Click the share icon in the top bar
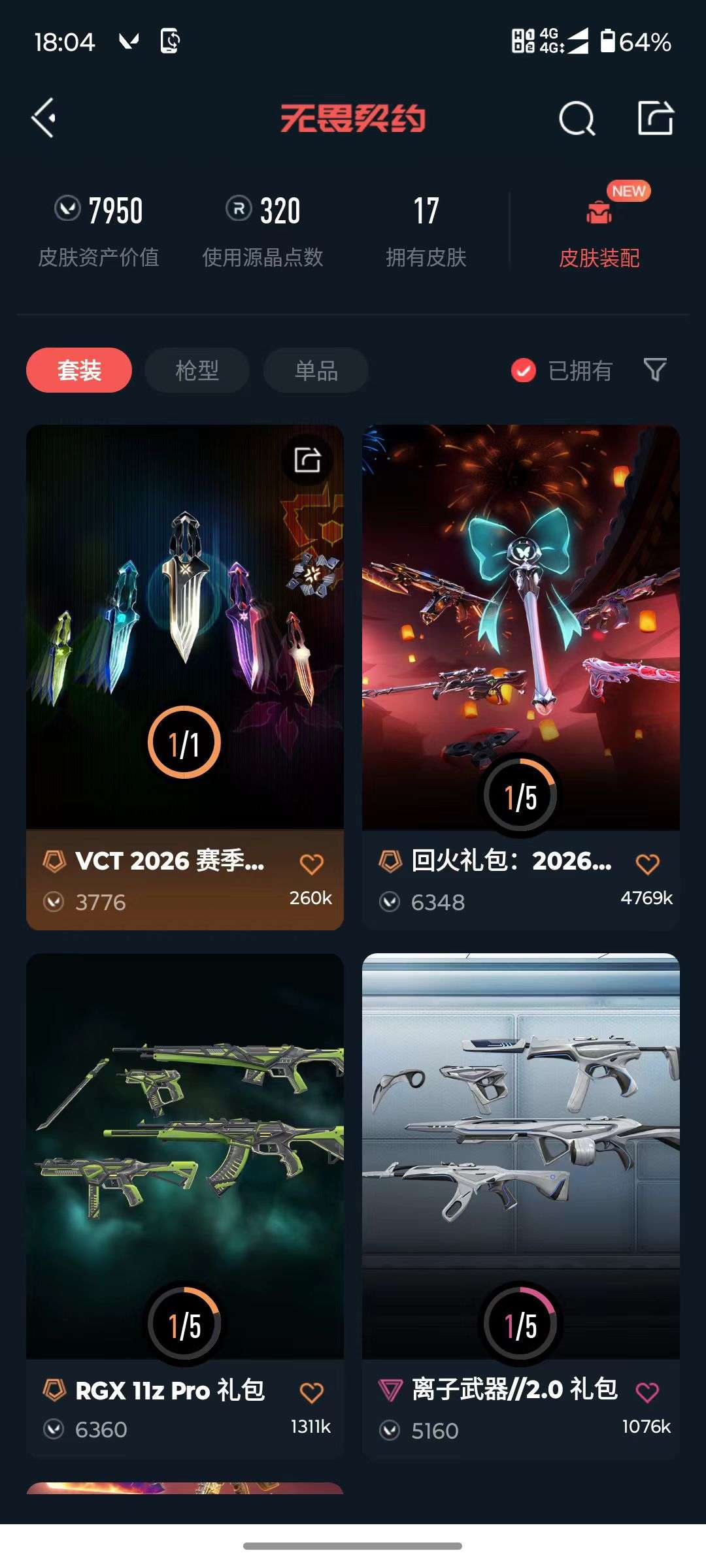 [x=656, y=118]
